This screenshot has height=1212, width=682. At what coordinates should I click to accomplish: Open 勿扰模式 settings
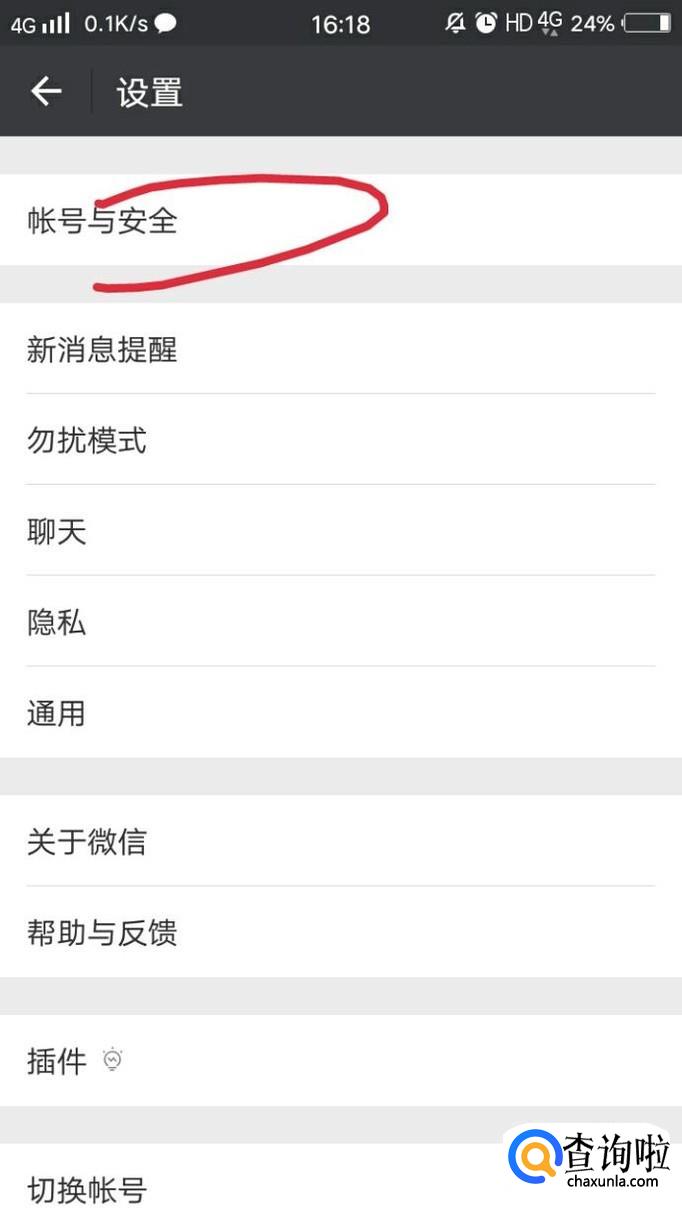pyautogui.click(x=341, y=440)
